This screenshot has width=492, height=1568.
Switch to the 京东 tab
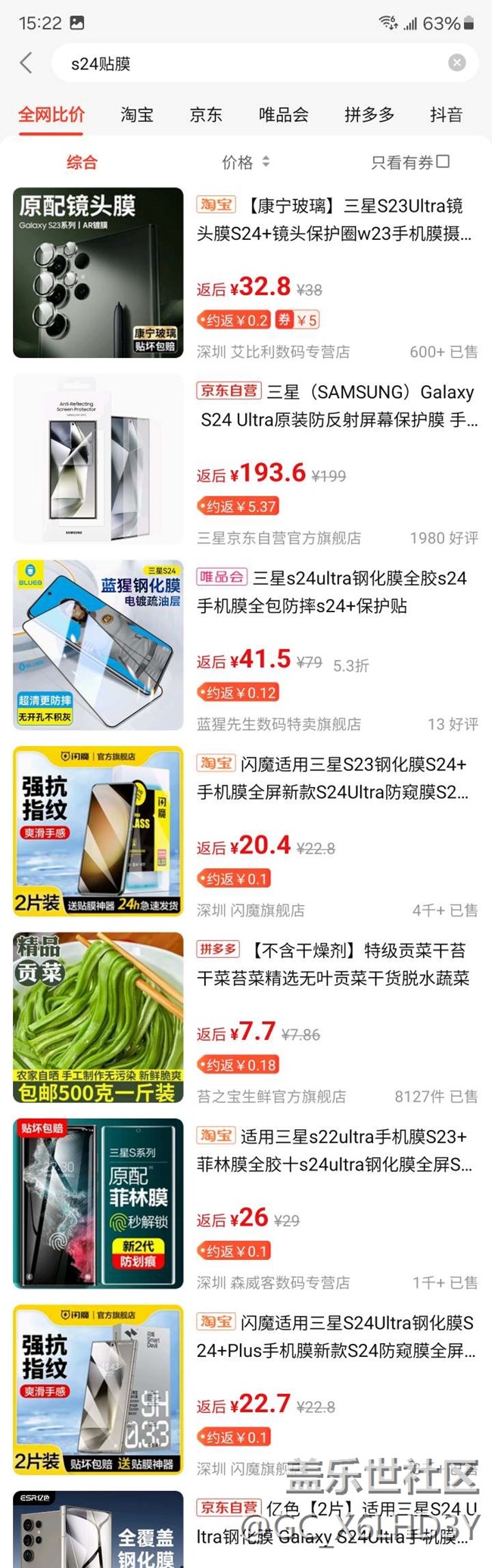[x=206, y=114]
